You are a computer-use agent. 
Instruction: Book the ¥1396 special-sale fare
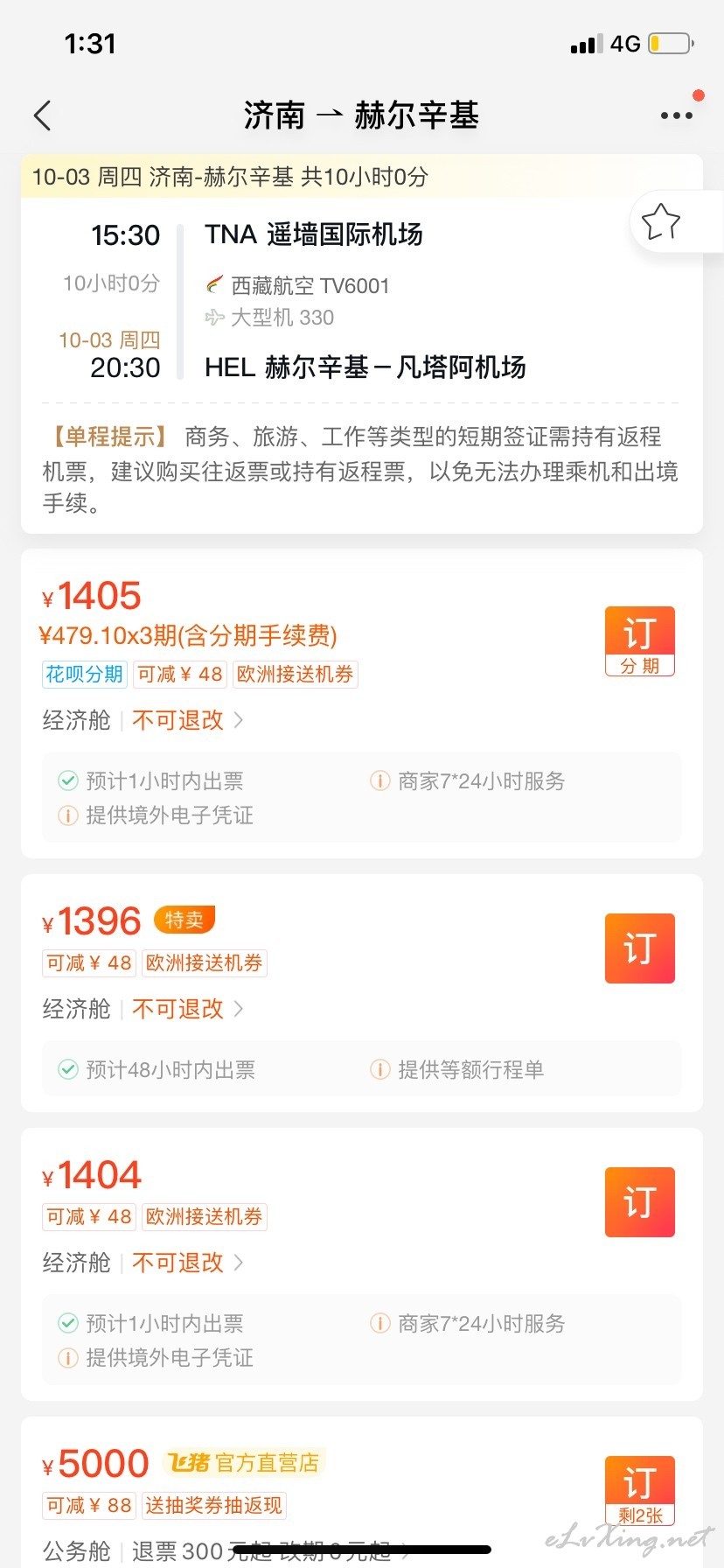tap(640, 948)
